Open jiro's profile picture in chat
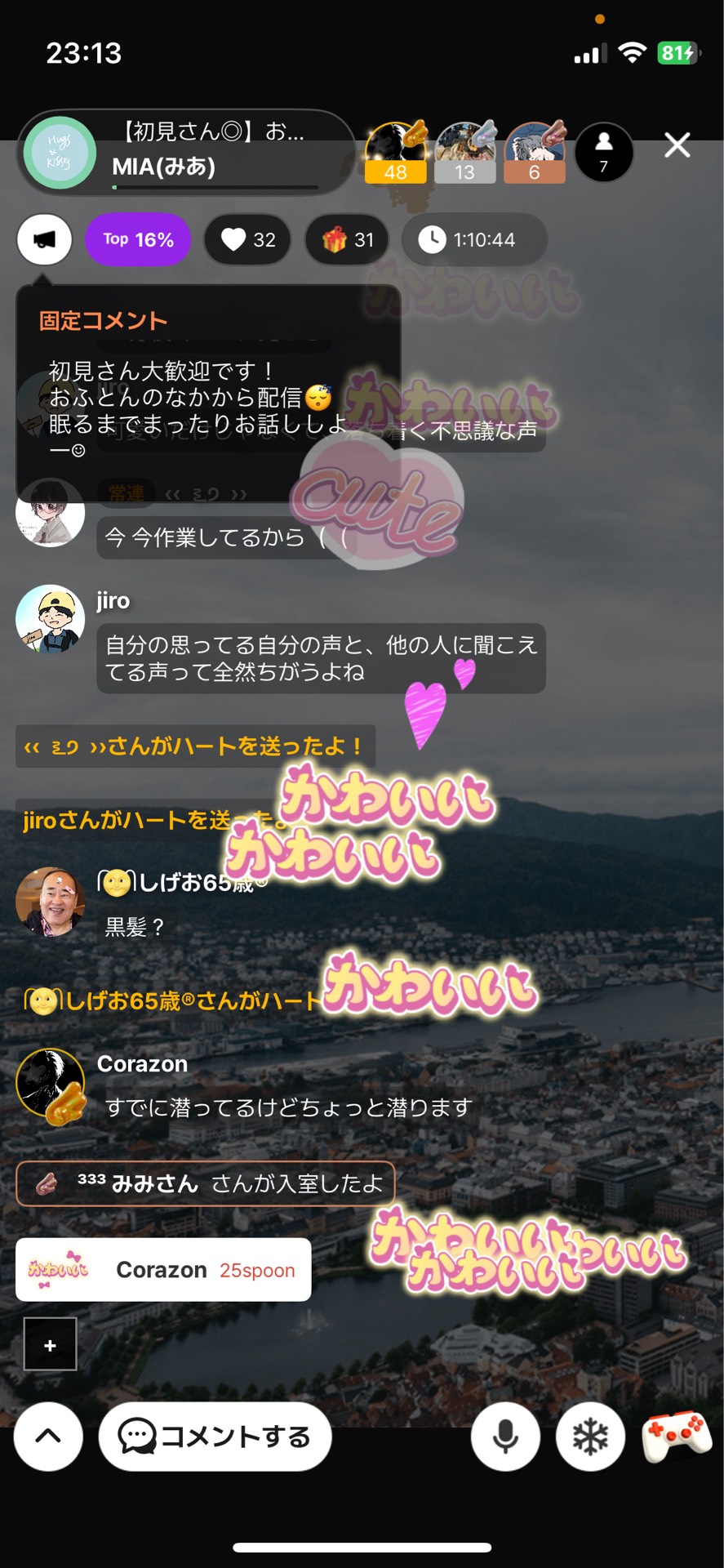Image resolution: width=724 pixels, height=1568 pixels. pyautogui.click(x=51, y=619)
